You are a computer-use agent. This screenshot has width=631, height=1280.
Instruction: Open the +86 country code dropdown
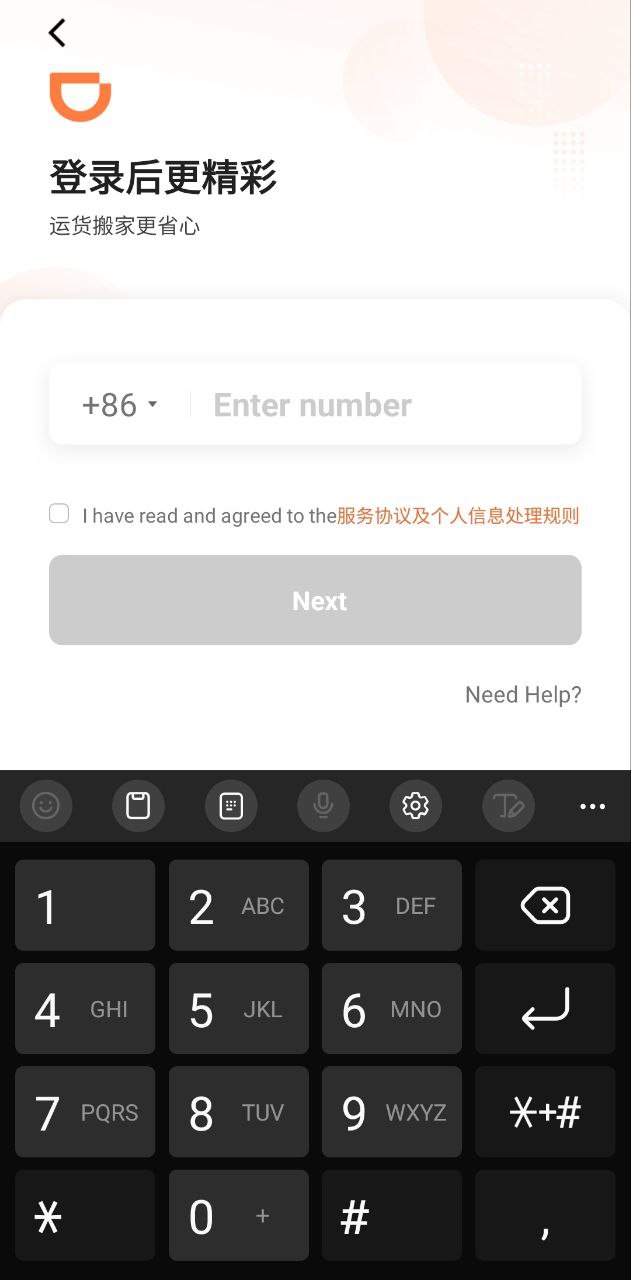point(120,405)
